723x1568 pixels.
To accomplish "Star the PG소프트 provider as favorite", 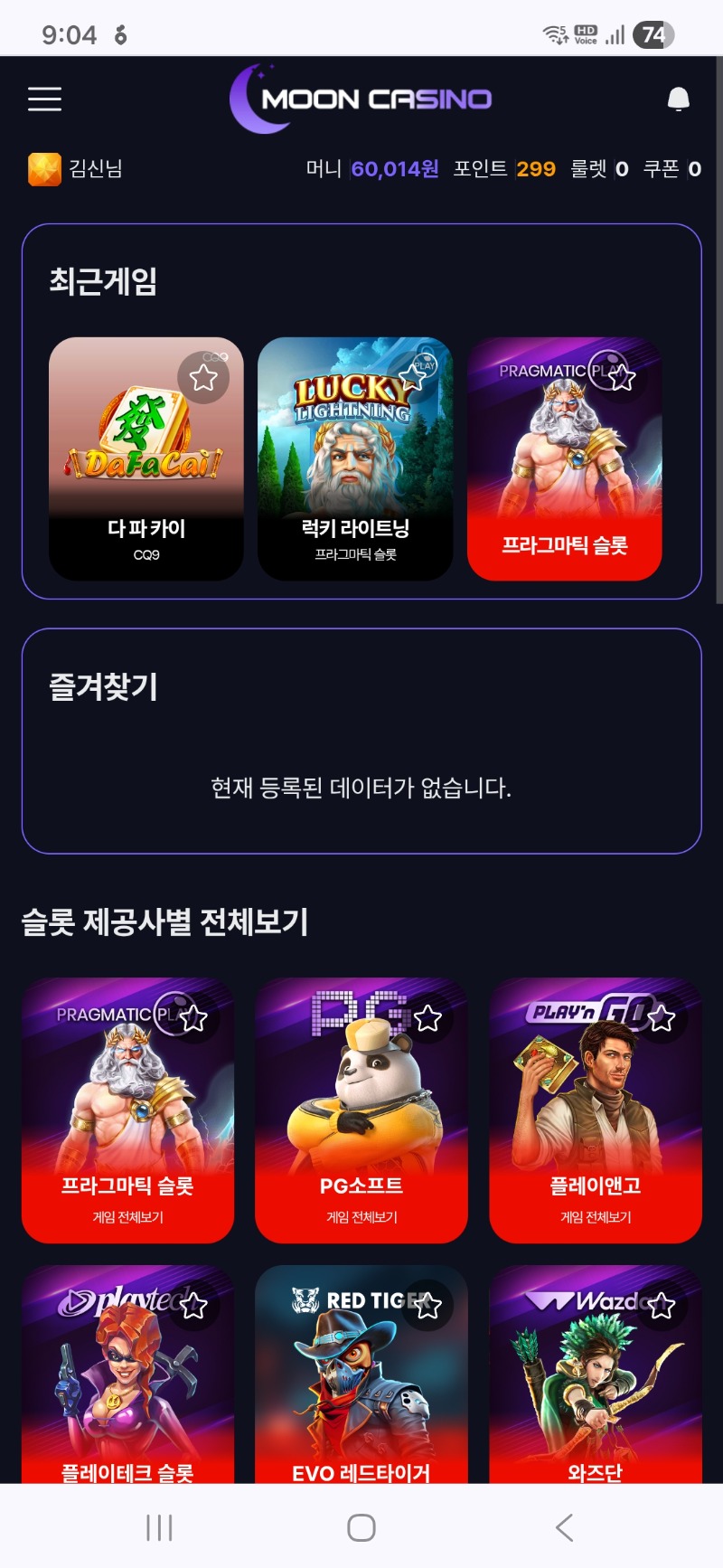I will click(427, 1019).
